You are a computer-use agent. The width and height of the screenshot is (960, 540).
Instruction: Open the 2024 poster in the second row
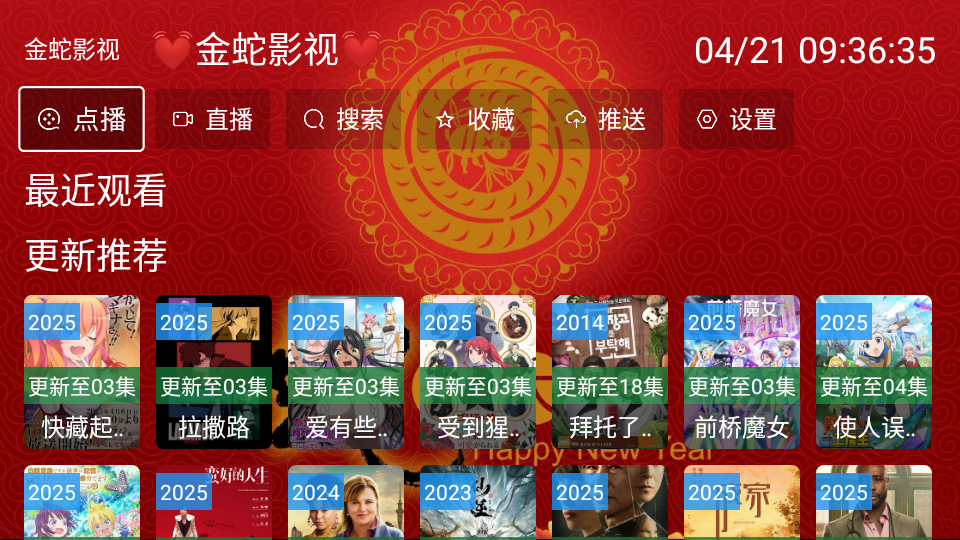(346, 503)
